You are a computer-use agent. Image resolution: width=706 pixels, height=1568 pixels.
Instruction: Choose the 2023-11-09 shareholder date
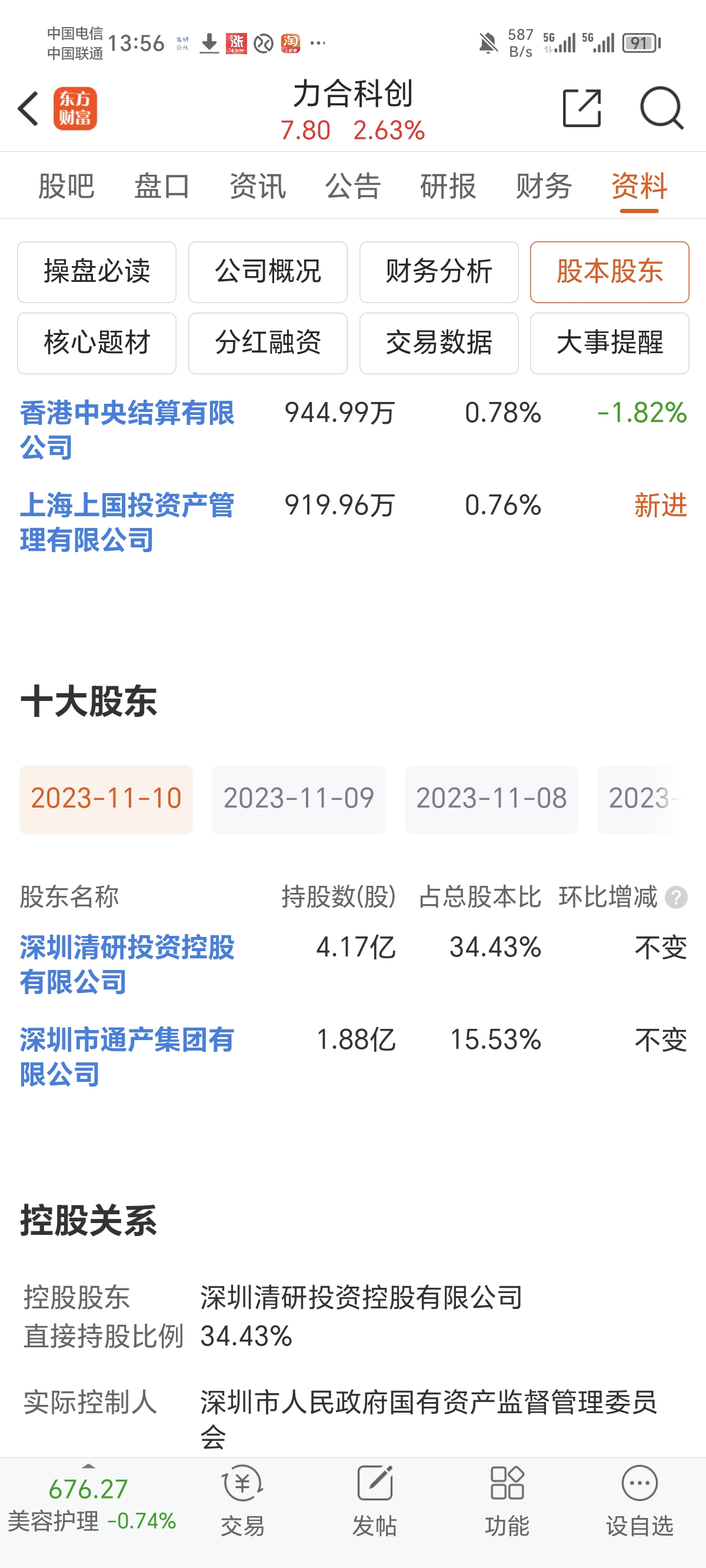[x=298, y=799]
